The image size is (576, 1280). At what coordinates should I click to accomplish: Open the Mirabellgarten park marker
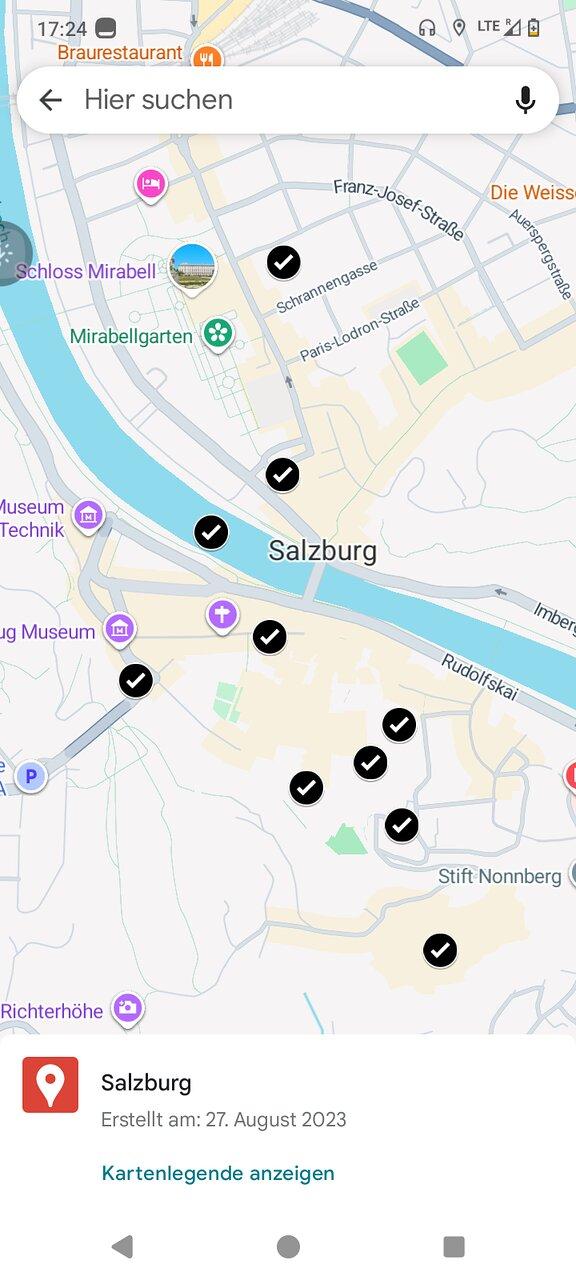[x=218, y=334]
